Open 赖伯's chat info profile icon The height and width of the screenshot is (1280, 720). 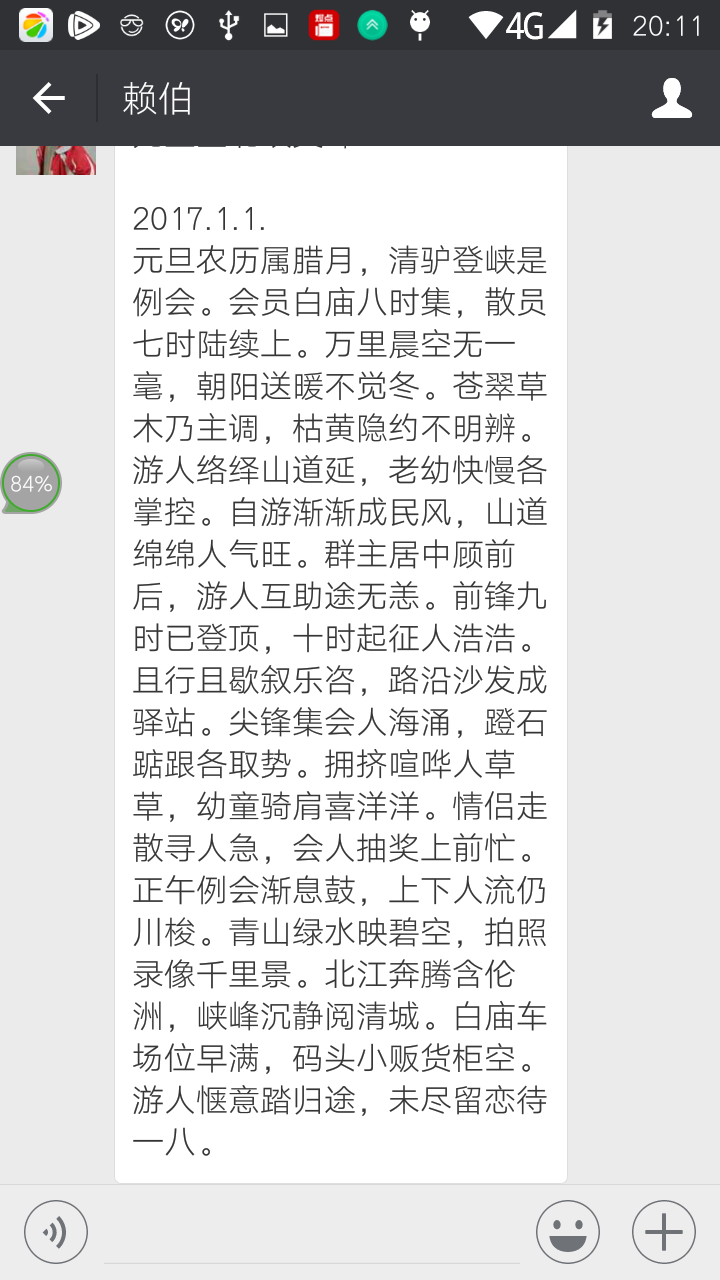click(671, 98)
